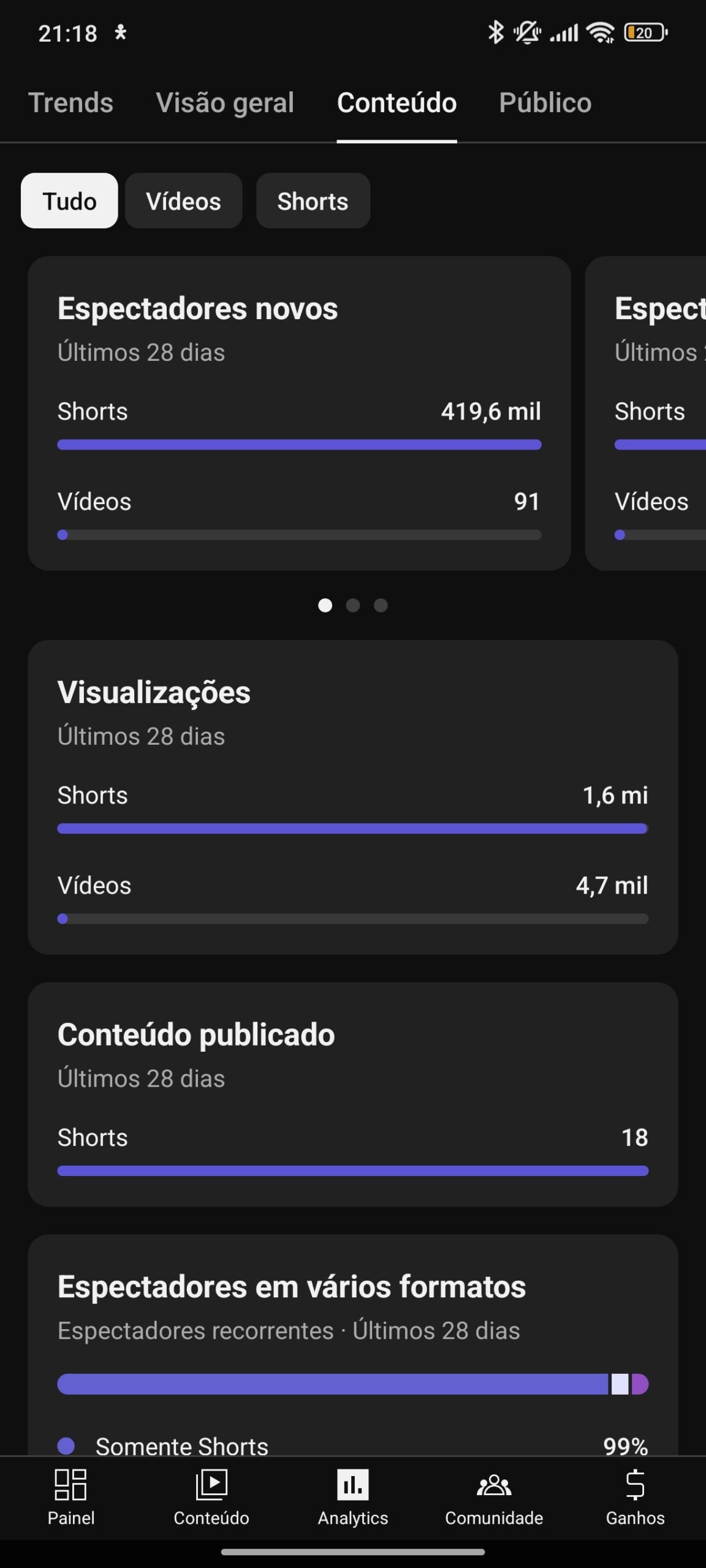Select the Conteúdo top tab

click(x=397, y=103)
